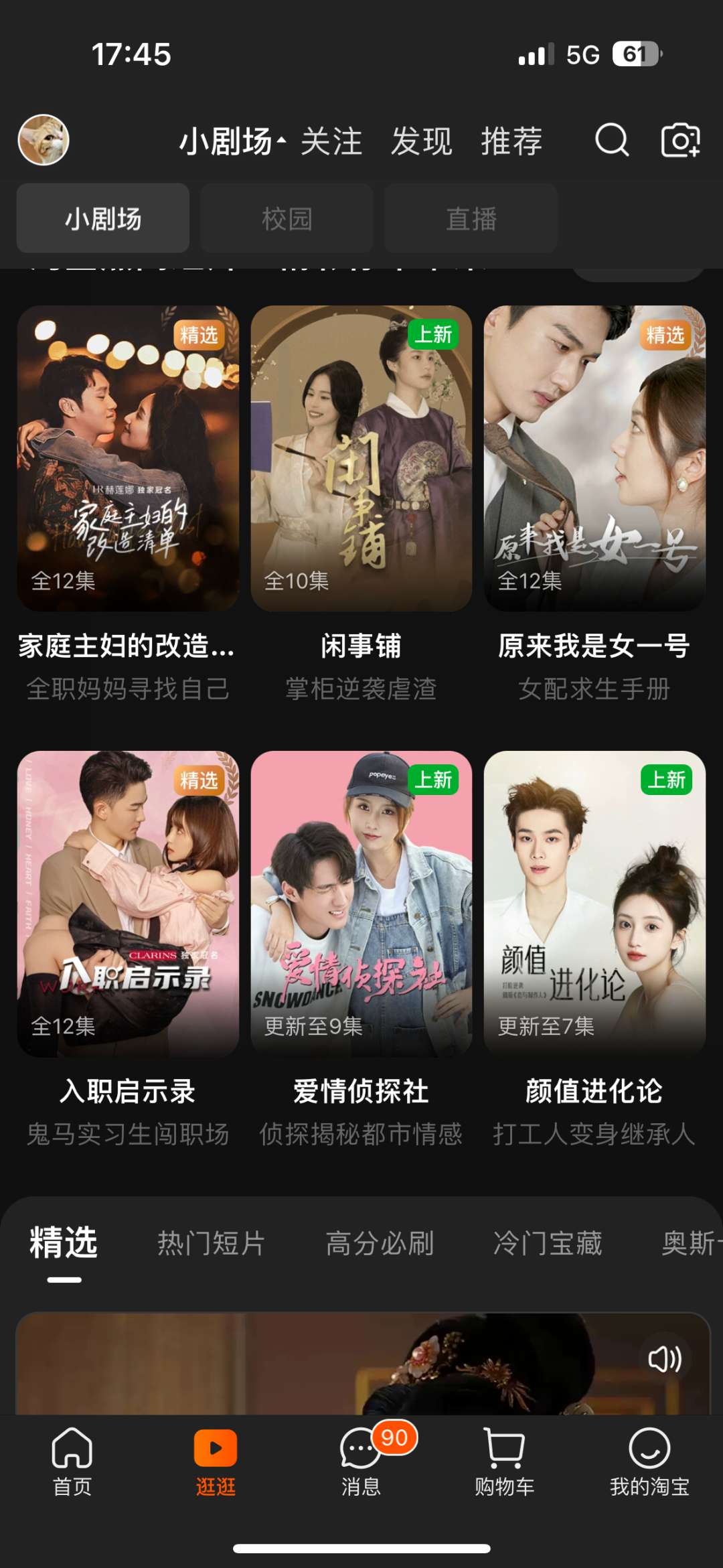This screenshot has height=1568, width=723.
Task: Switch to the 高分必刷 category
Action: click(380, 1244)
